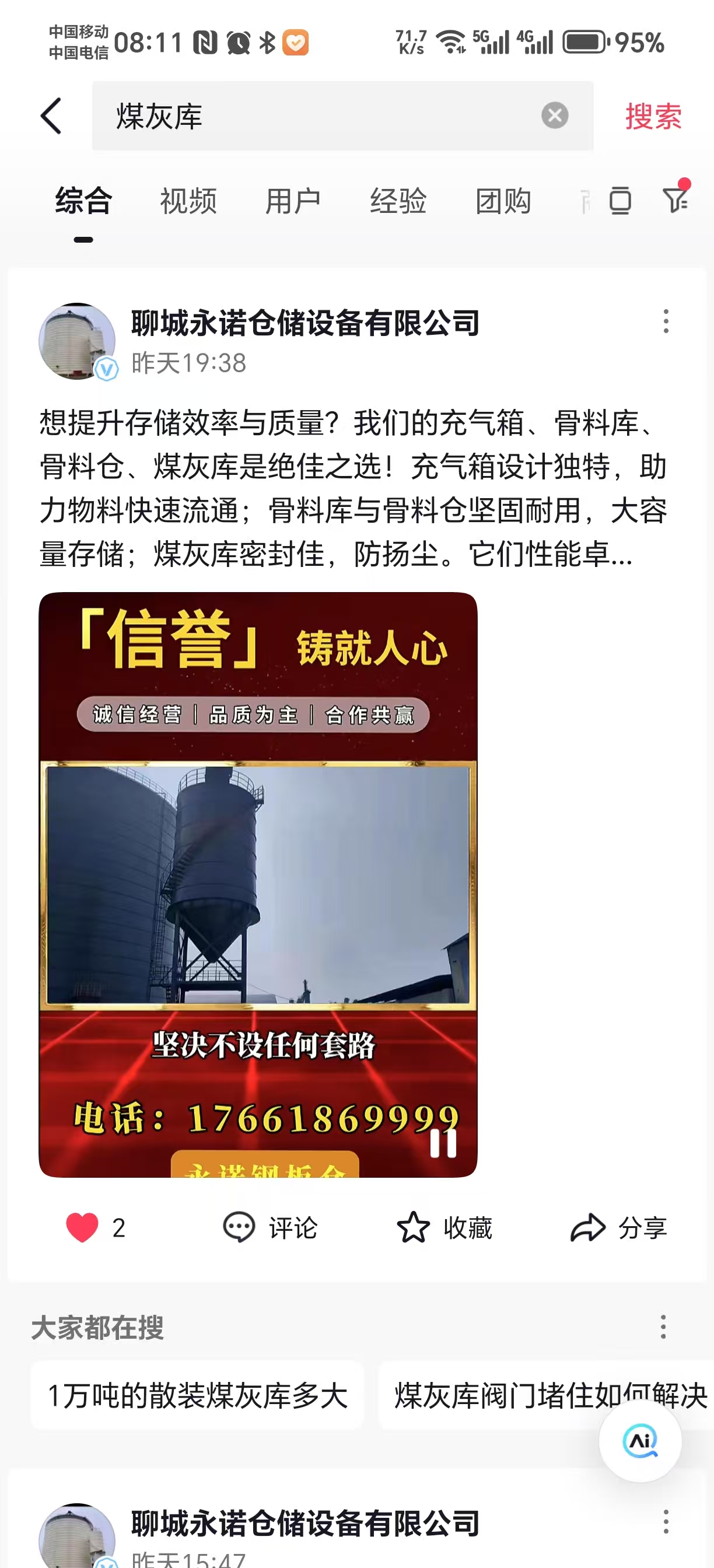Screen dimensions: 714x1568
Task: Select the 经验 tab
Action: click(x=398, y=201)
